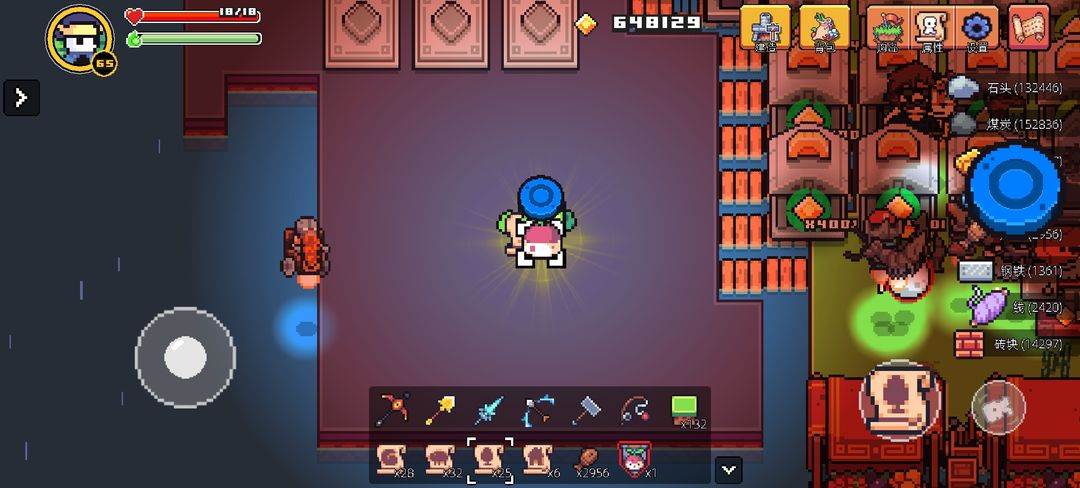Screen dimensions: 1080x488
Task: Select the pickaxe in the hotbar
Action: (393, 408)
